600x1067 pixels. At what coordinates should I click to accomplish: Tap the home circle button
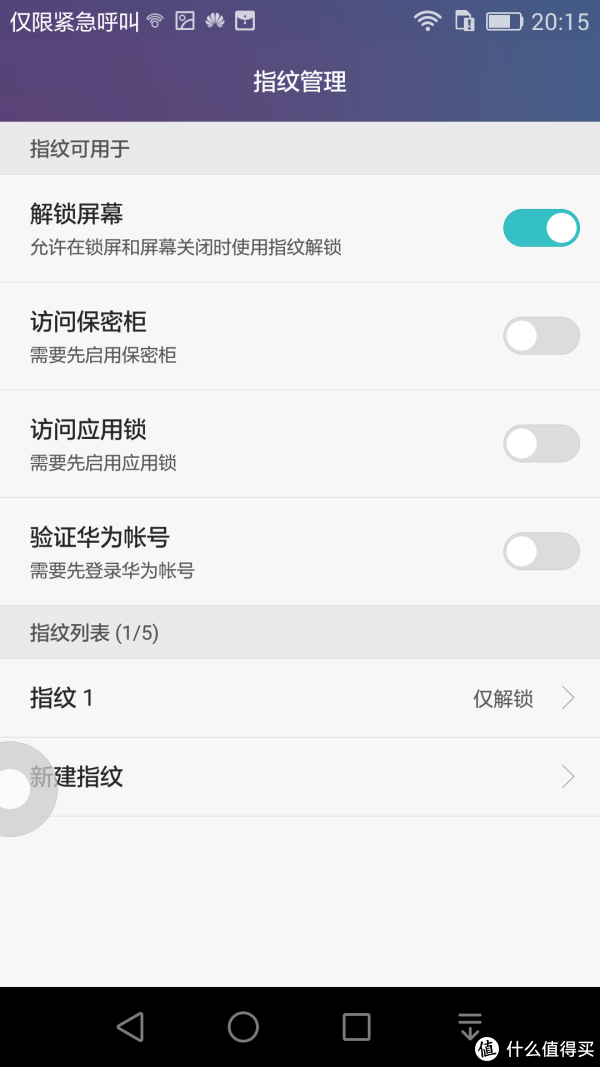click(243, 1026)
